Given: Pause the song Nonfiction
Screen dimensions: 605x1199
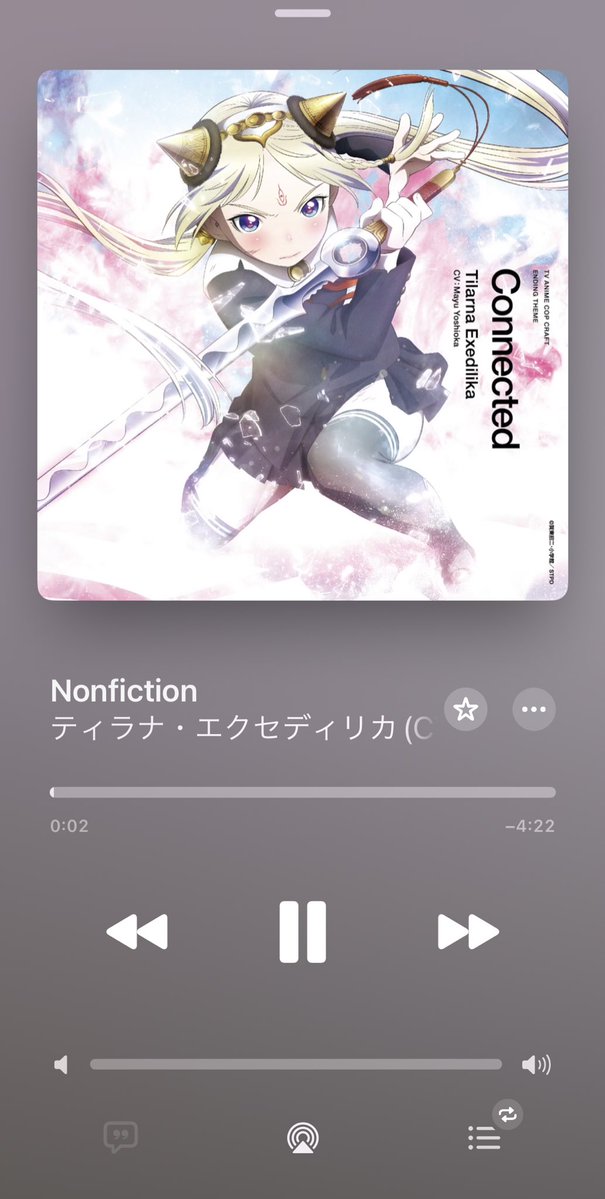Looking at the screenshot, I should click(x=302, y=931).
